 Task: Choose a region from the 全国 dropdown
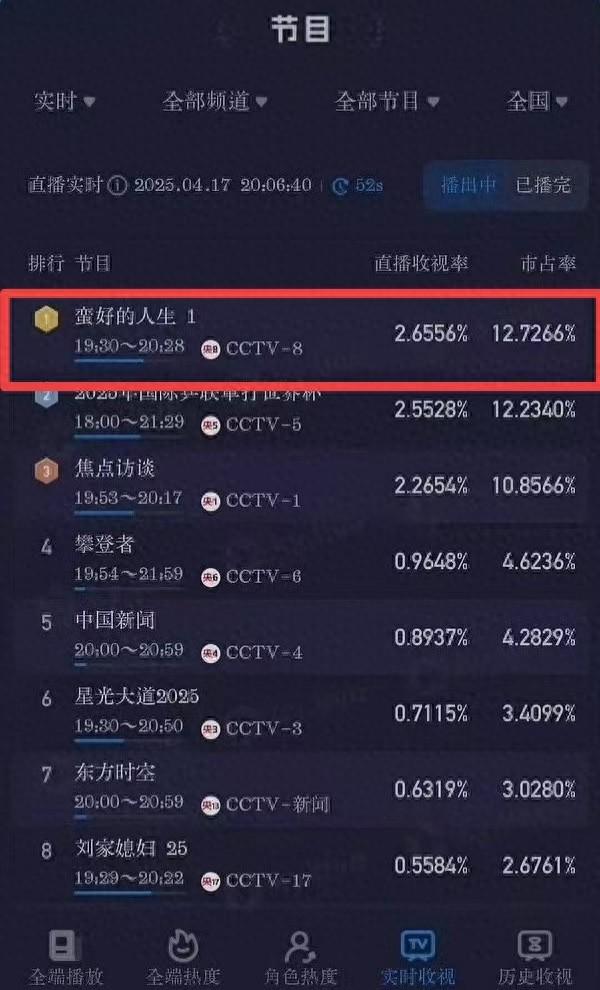(x=537, y=101)
